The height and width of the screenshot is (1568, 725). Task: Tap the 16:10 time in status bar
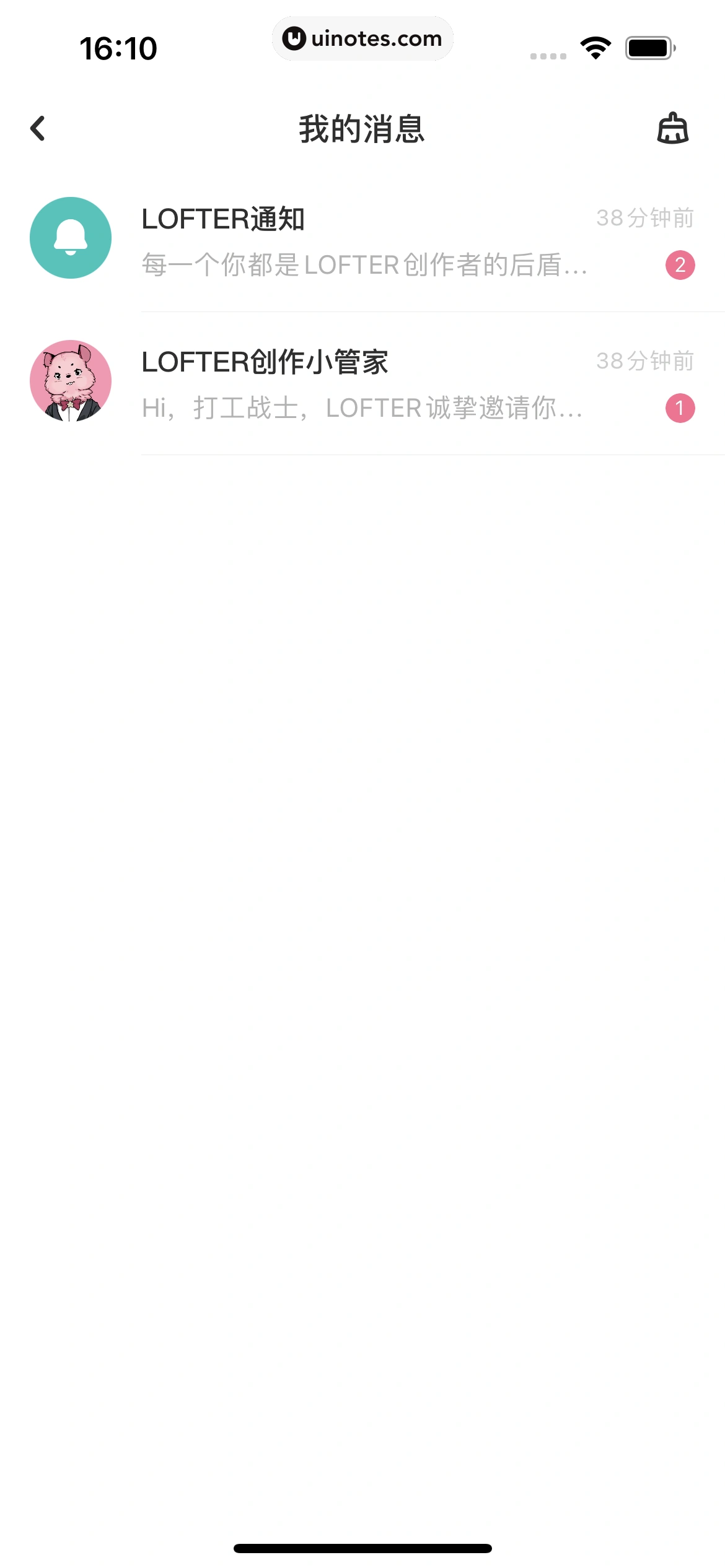pos(118,46)
